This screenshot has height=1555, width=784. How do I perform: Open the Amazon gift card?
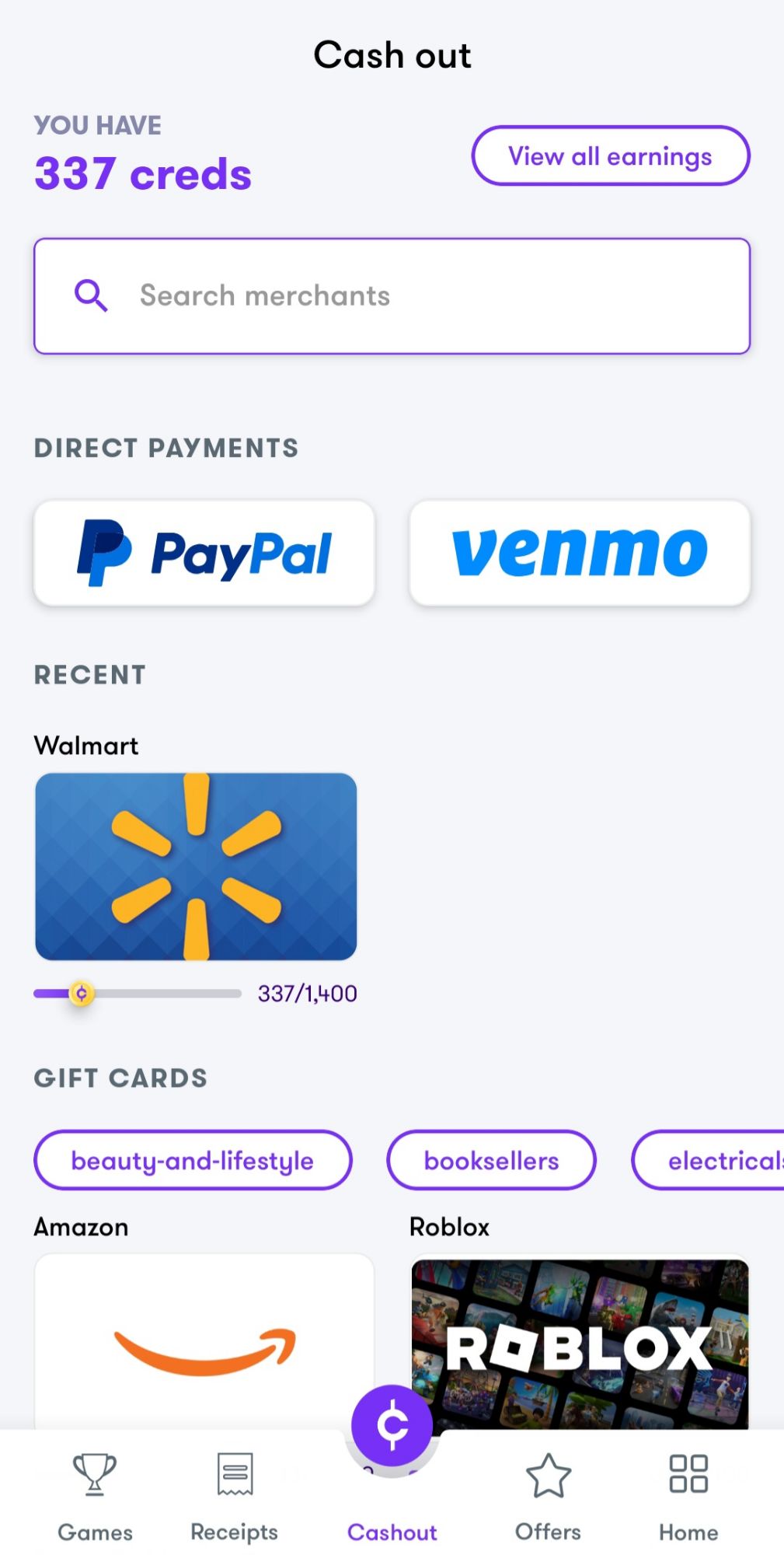204,1341
